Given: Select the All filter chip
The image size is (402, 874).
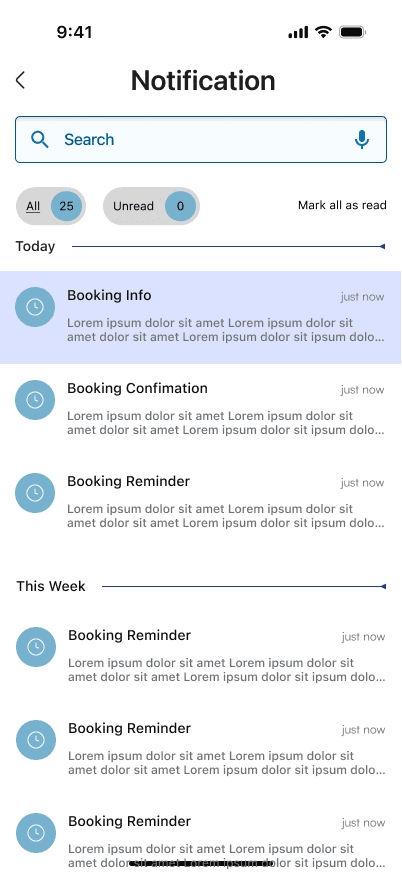Looking at the screenshot, I should [51, 206].
